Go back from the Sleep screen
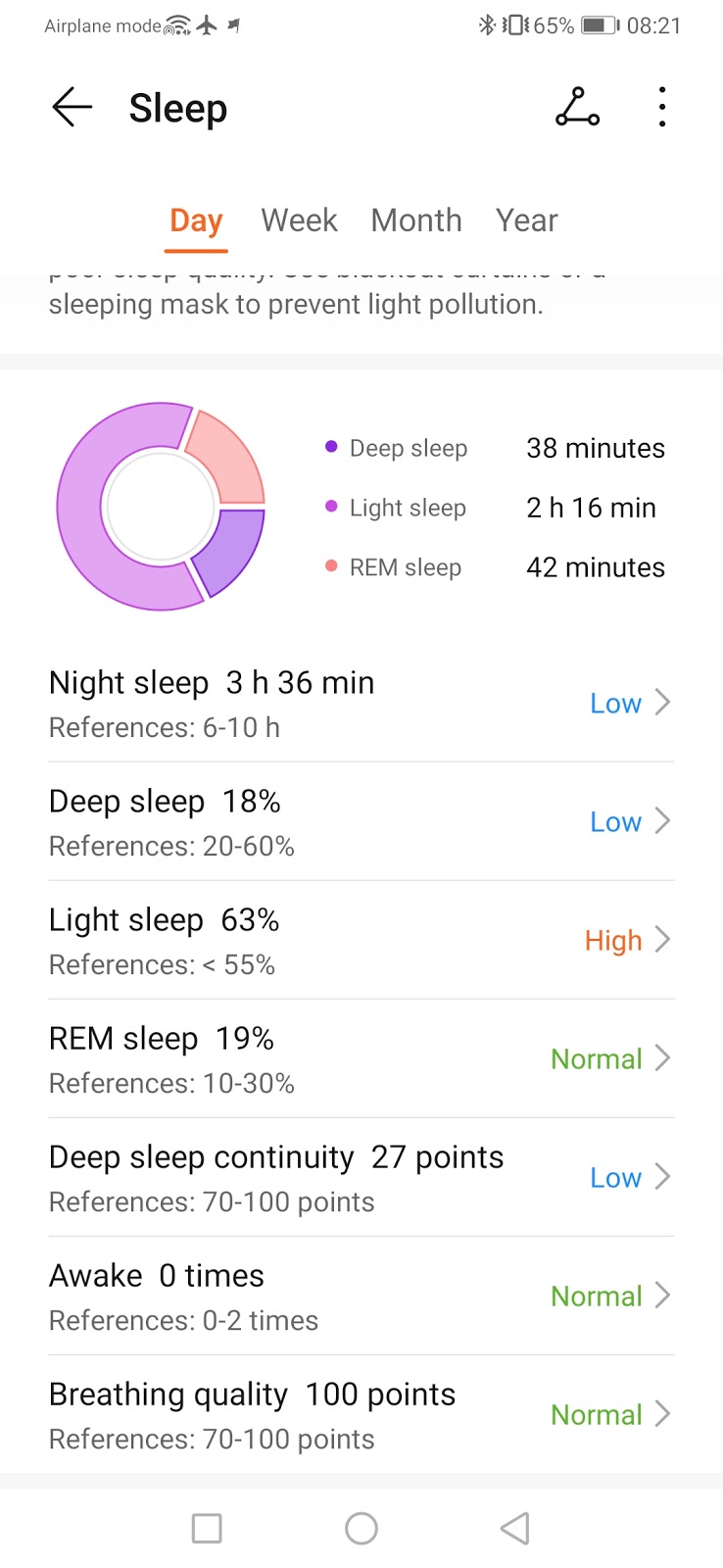 (72, 108)
